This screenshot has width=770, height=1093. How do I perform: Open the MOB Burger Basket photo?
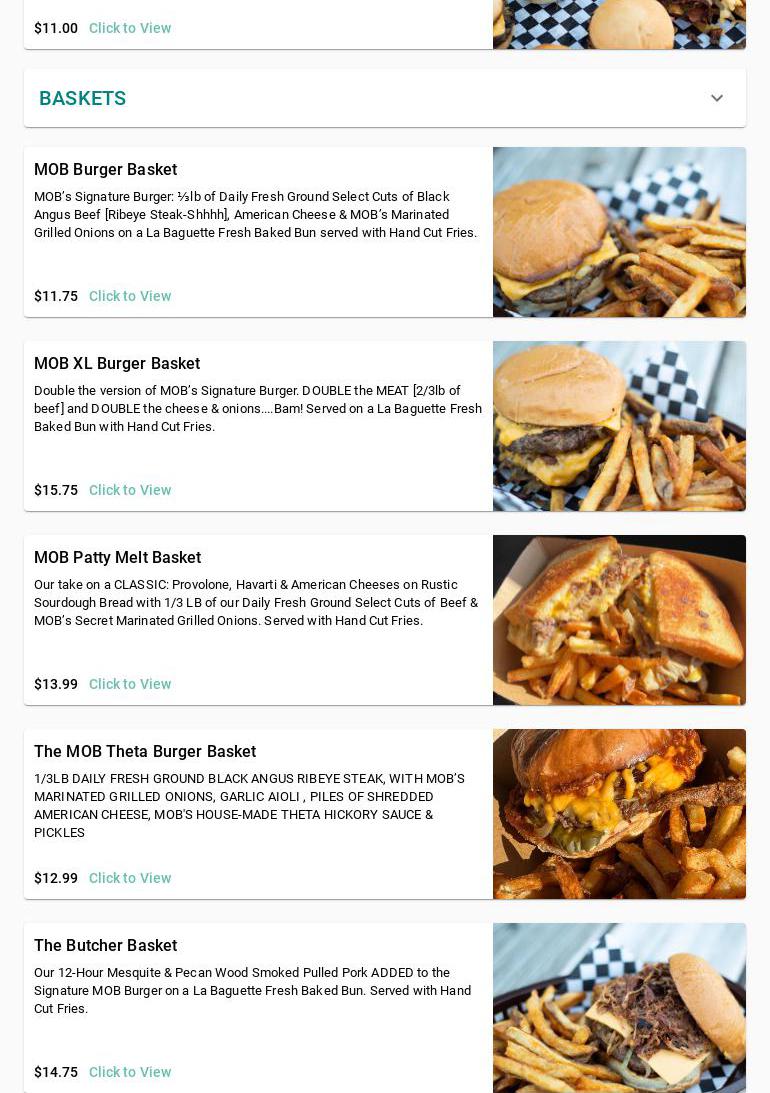tap(619, 232)
